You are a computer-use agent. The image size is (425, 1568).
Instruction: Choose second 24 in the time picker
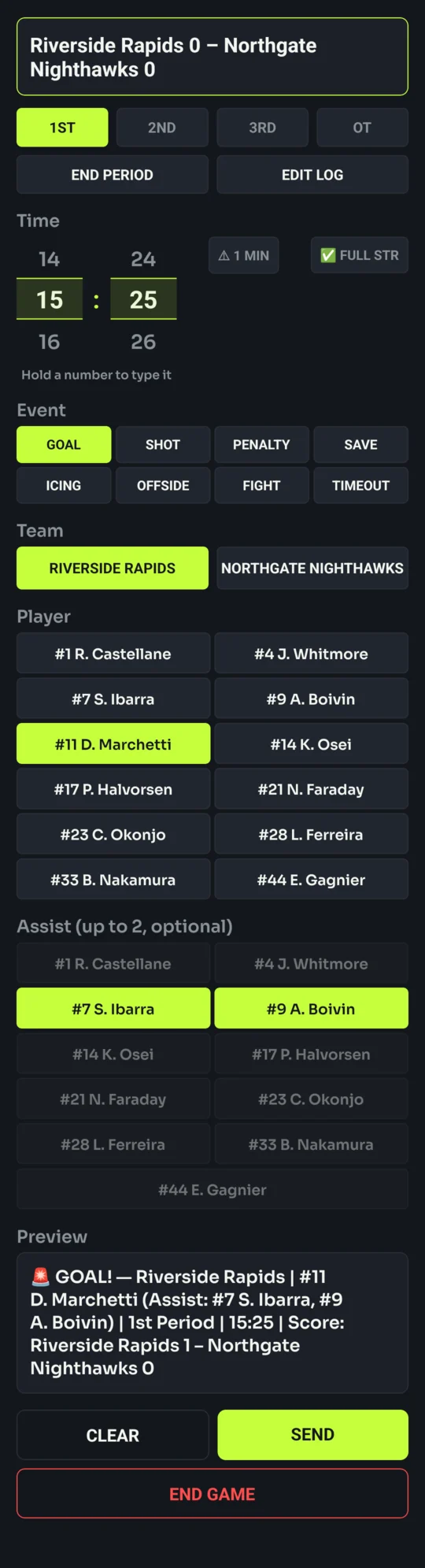click(x=143, y=259)
